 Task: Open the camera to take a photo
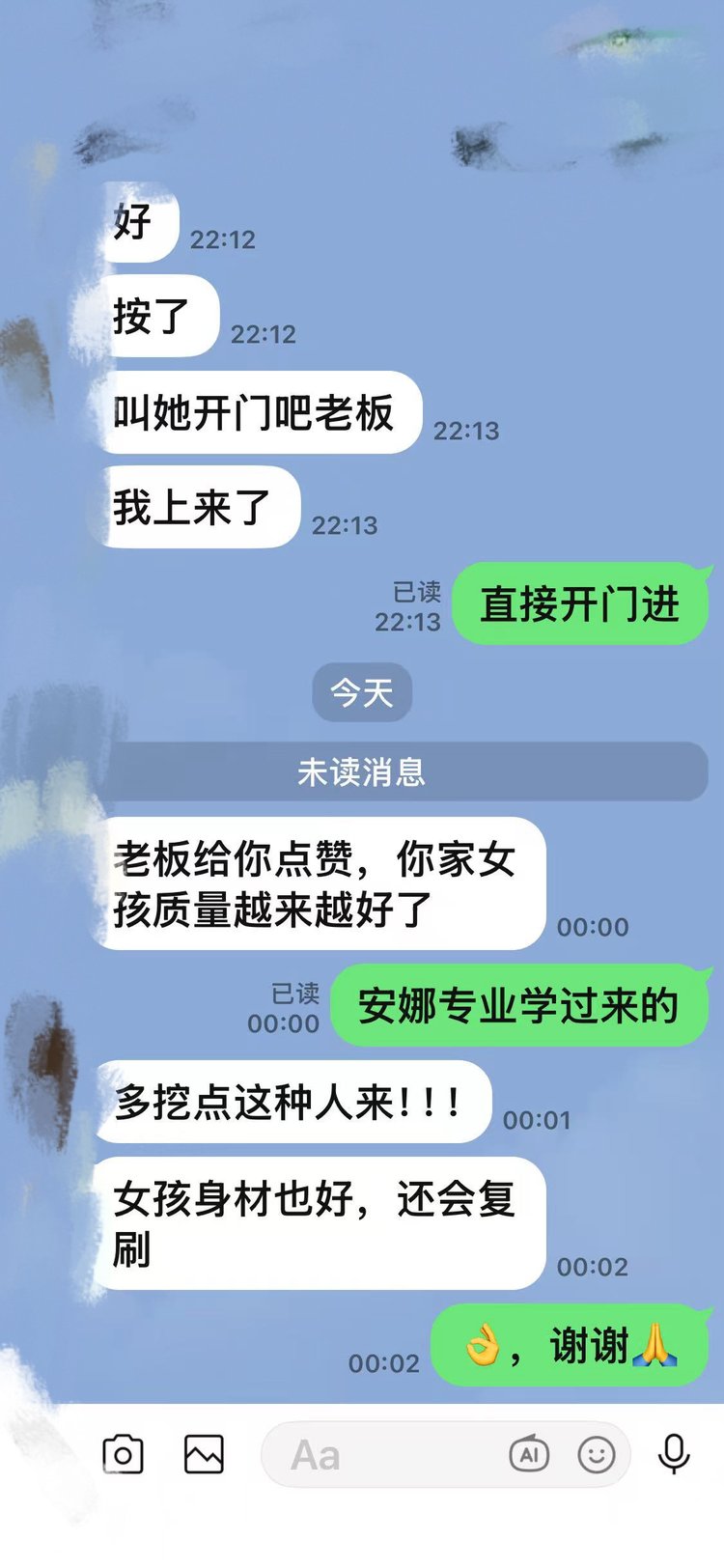pos(123,1454)
